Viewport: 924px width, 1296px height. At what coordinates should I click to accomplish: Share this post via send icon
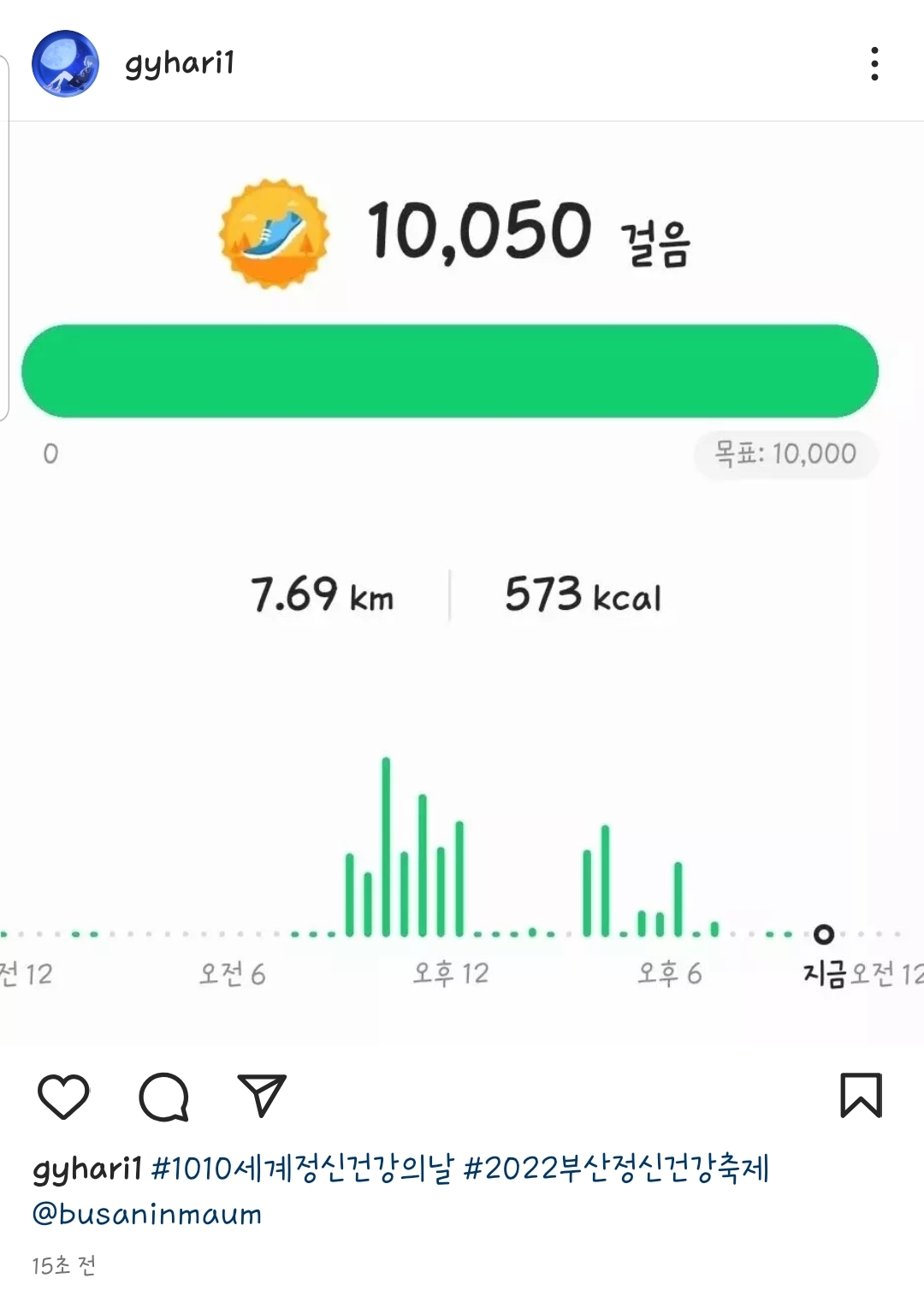pyautogui.click(x=261, y=1096)
